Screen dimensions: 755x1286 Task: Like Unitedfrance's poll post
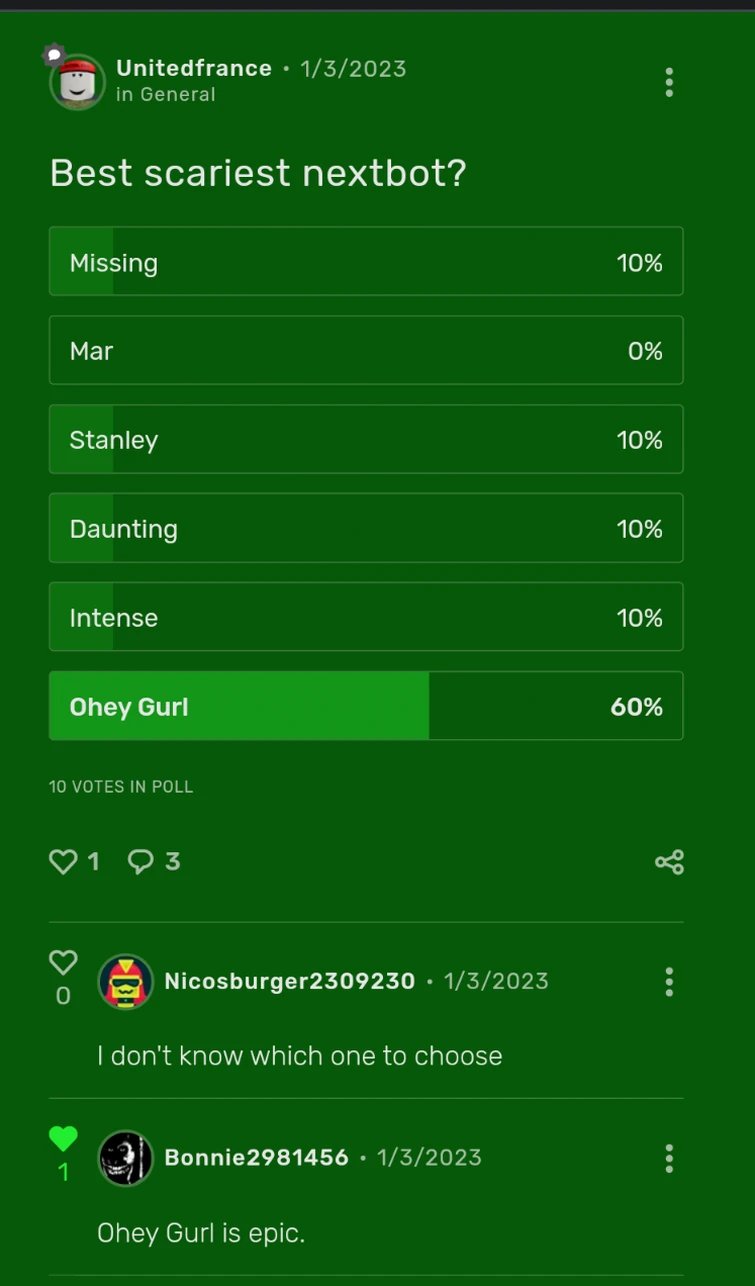(x=64, y=861)
